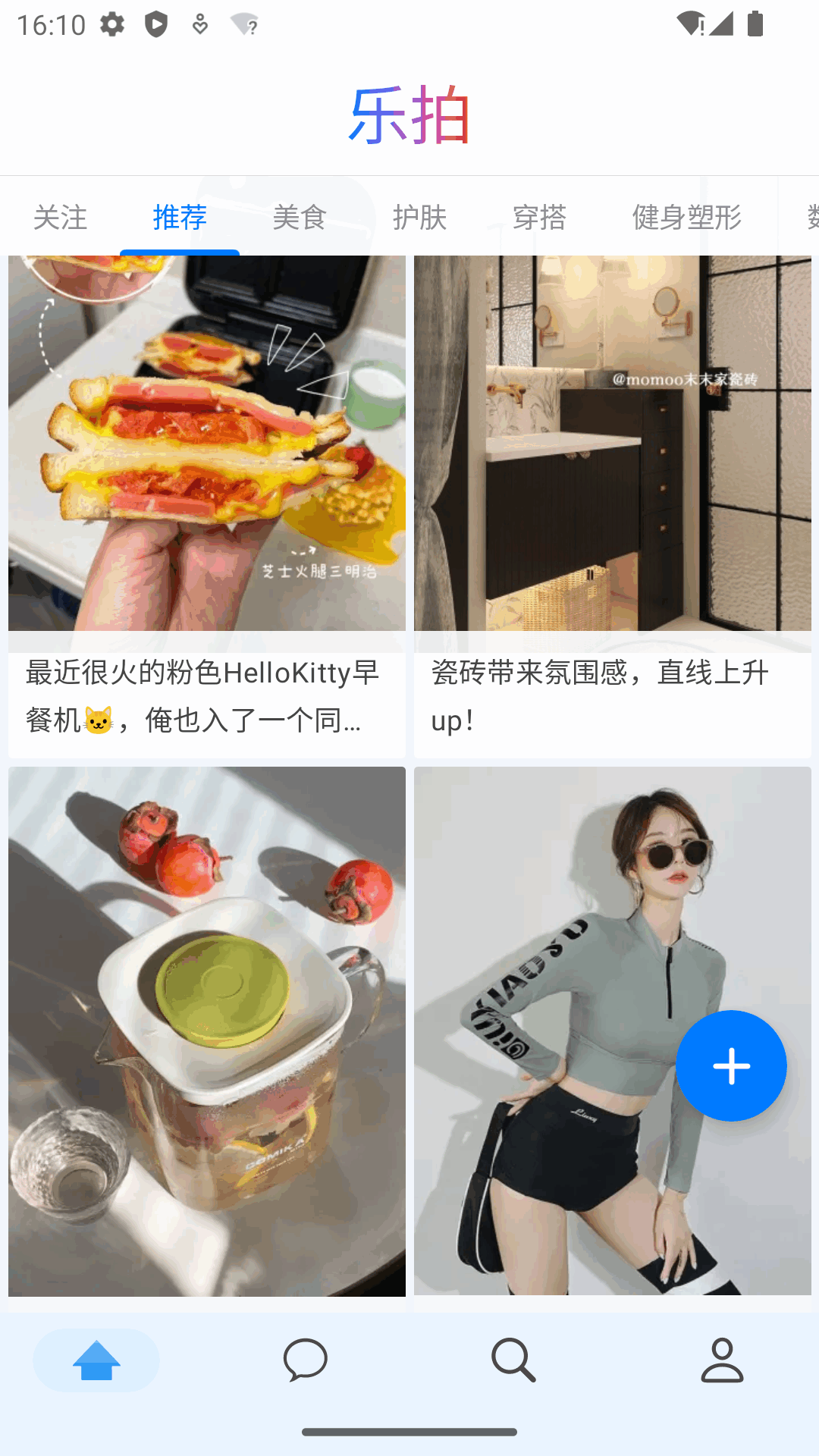Switch to the 护肤 tab

click(x=419, y=218)
